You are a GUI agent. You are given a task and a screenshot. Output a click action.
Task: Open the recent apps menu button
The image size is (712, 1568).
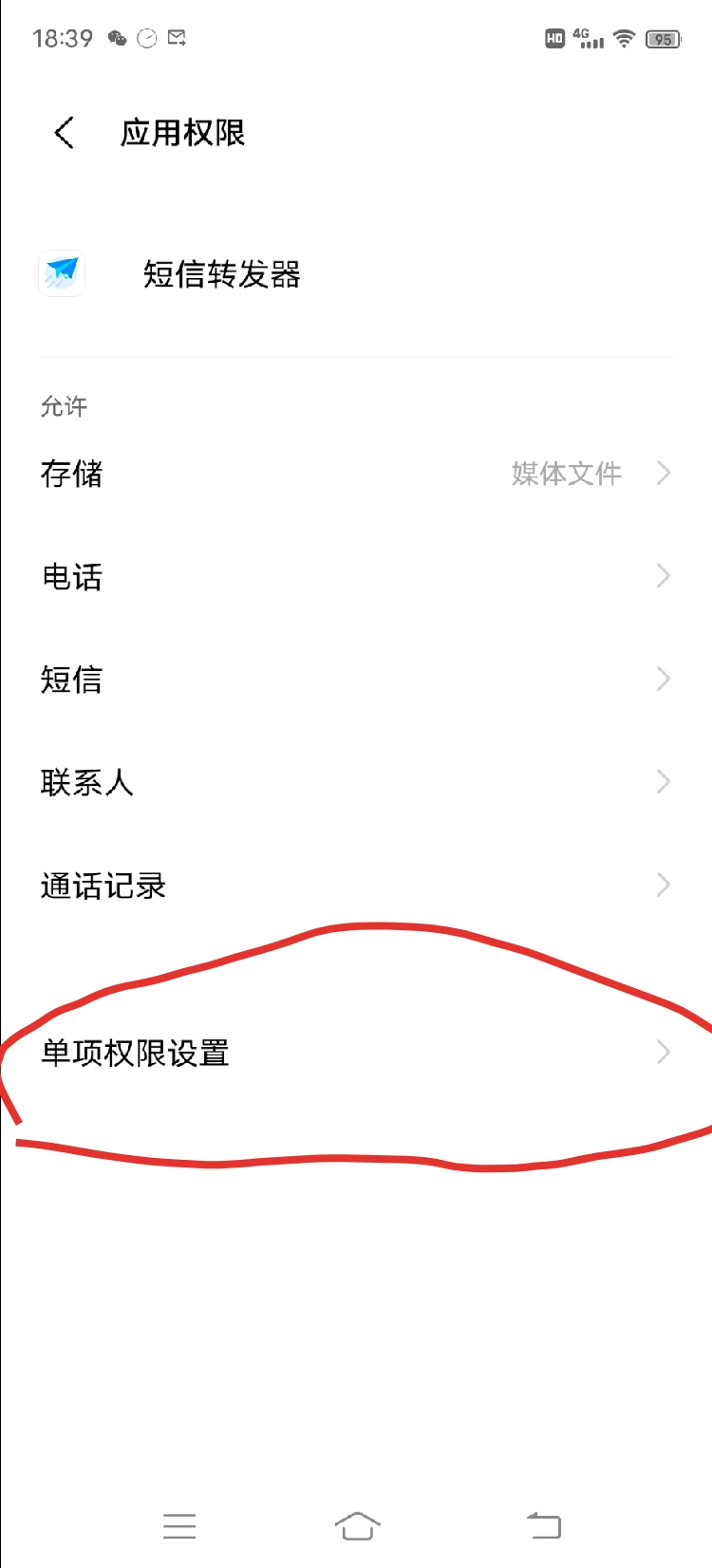coord(179,1525)
